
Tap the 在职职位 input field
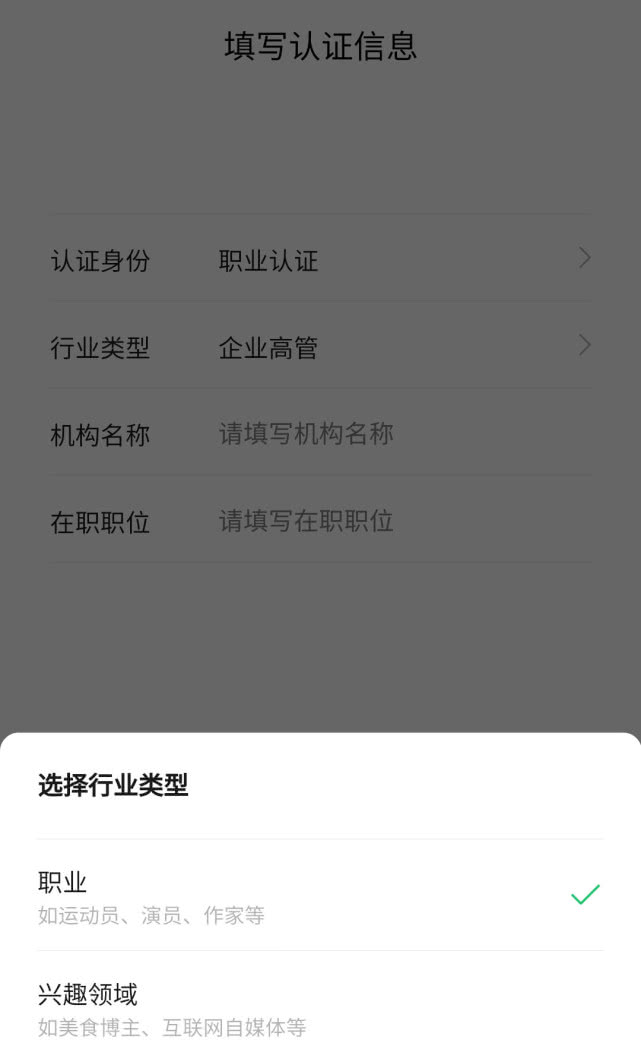click(400, 521)
